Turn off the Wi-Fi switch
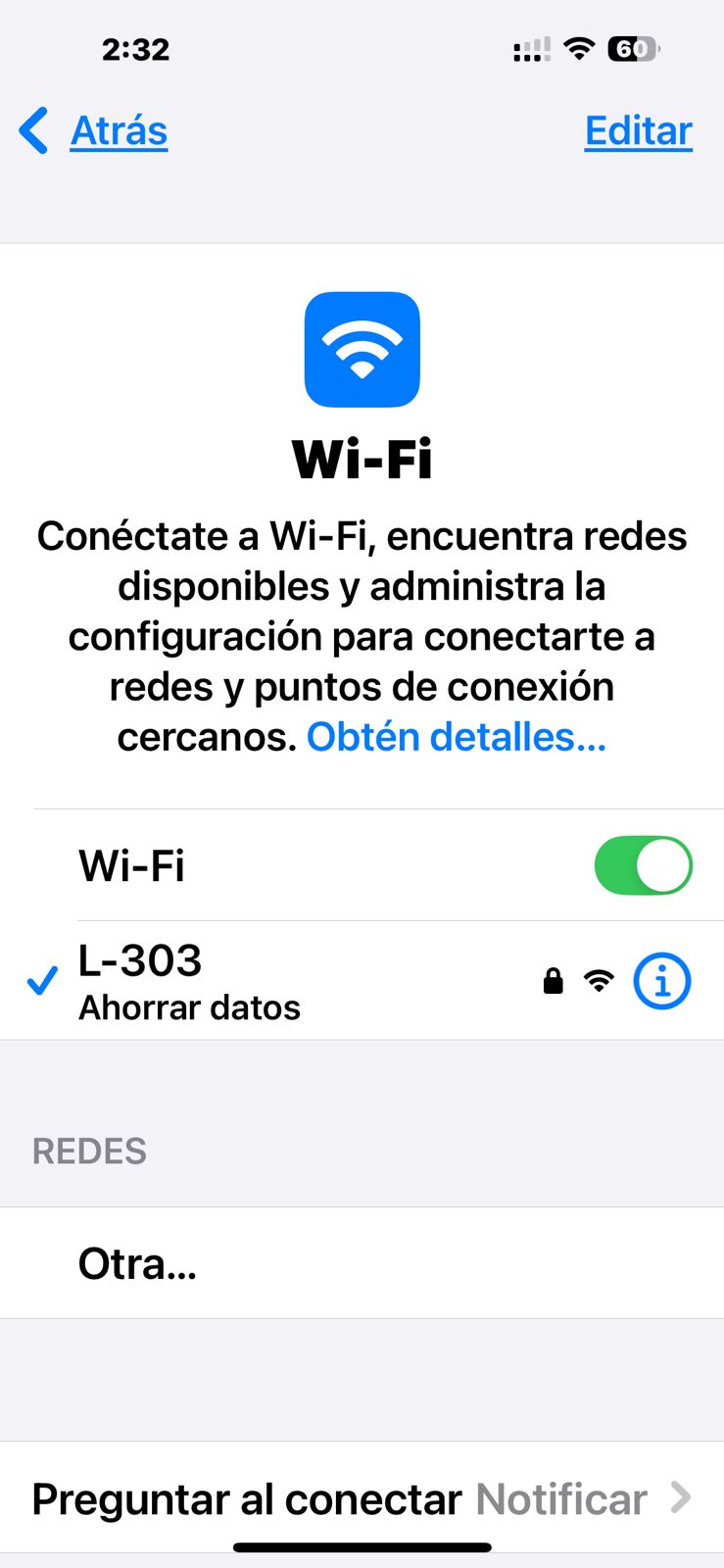The width and height of the screenshot is (724, 1568). tap(643, 865)
